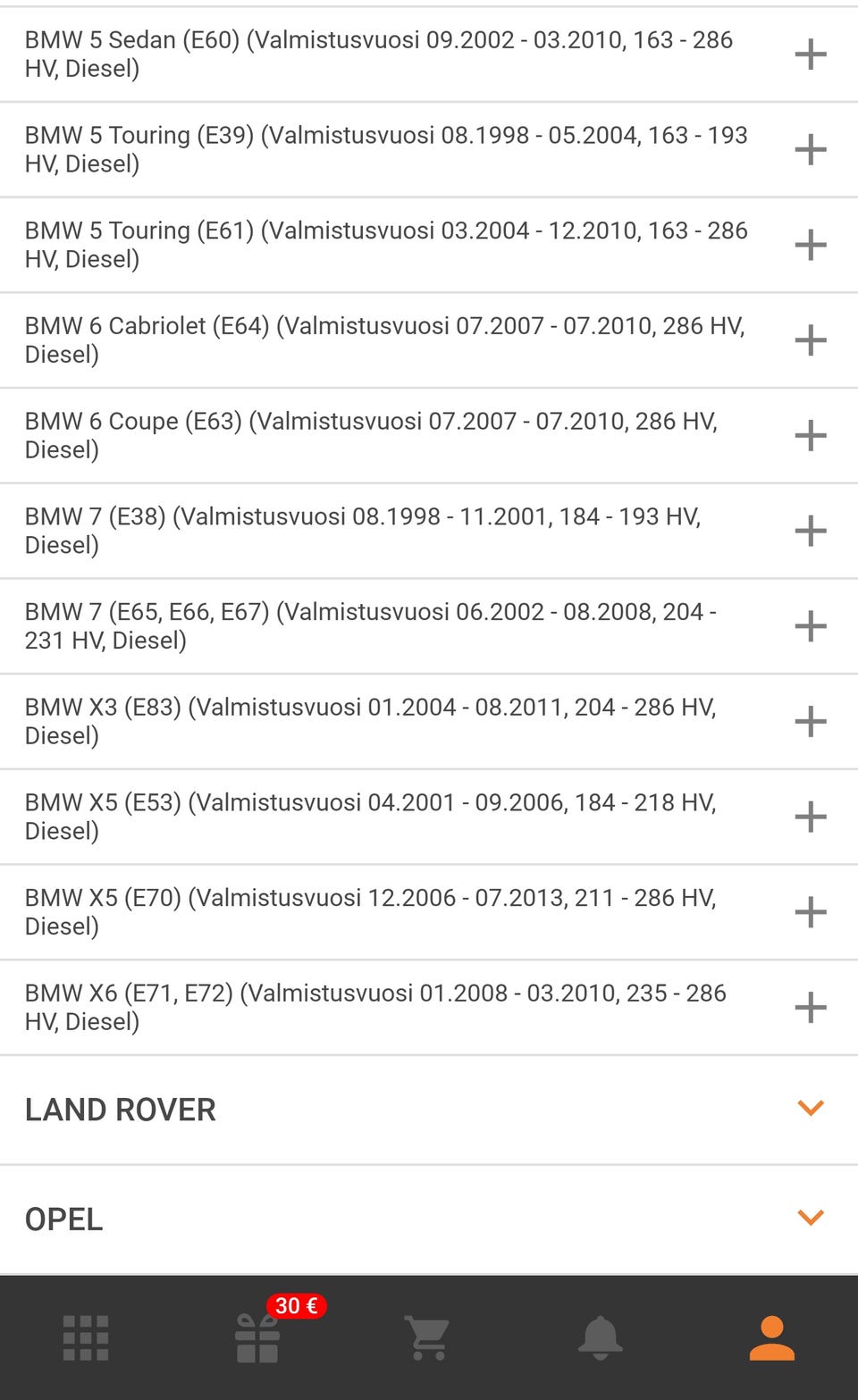This screenshot has height=1400, width=858.
Task: Open the catalogue grid tab
Action: (86, 1337)
